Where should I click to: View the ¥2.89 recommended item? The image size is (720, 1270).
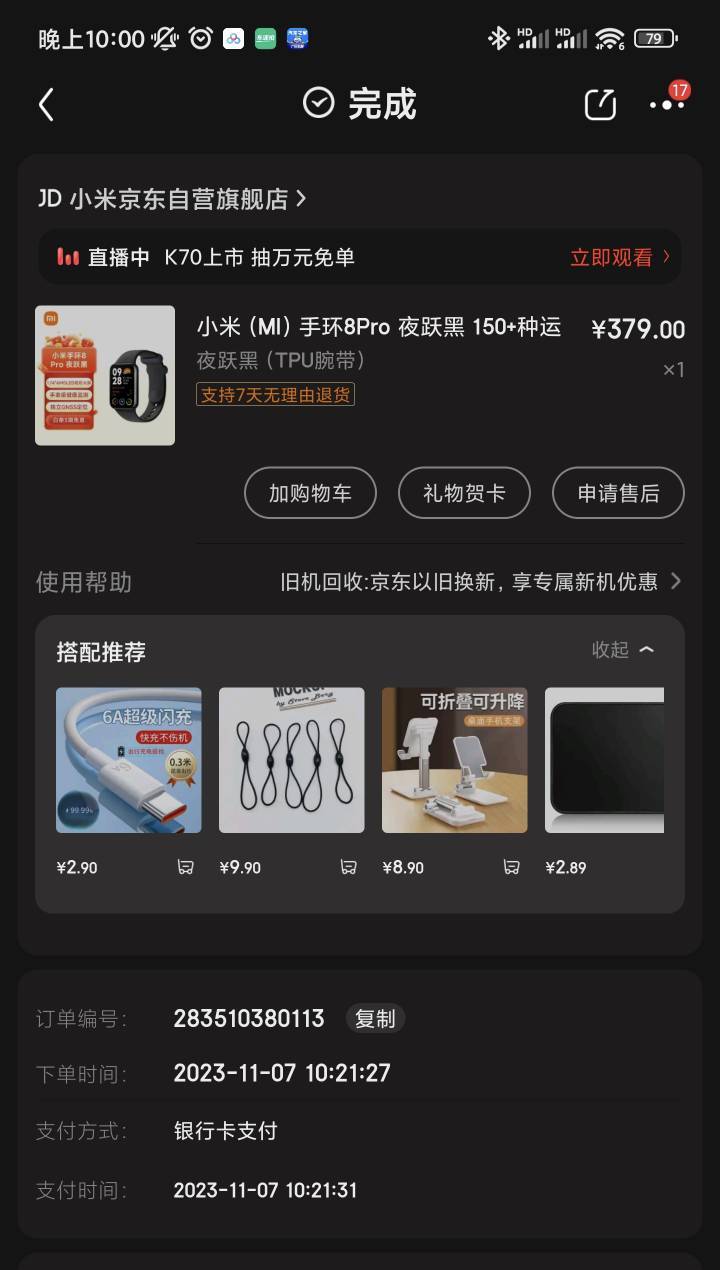tap(604, 760)
